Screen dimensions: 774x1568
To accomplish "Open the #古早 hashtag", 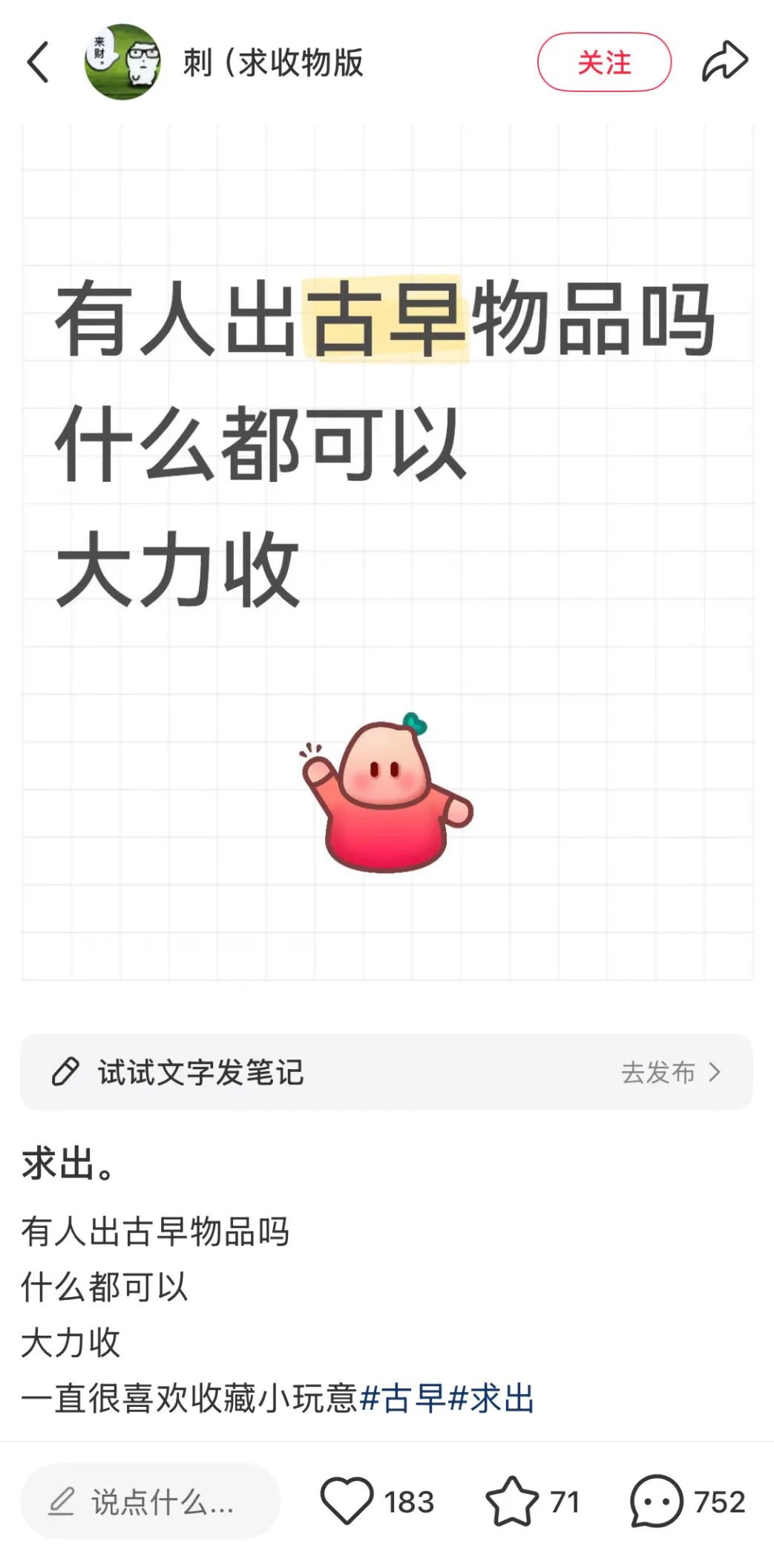I will point(402,1399).
